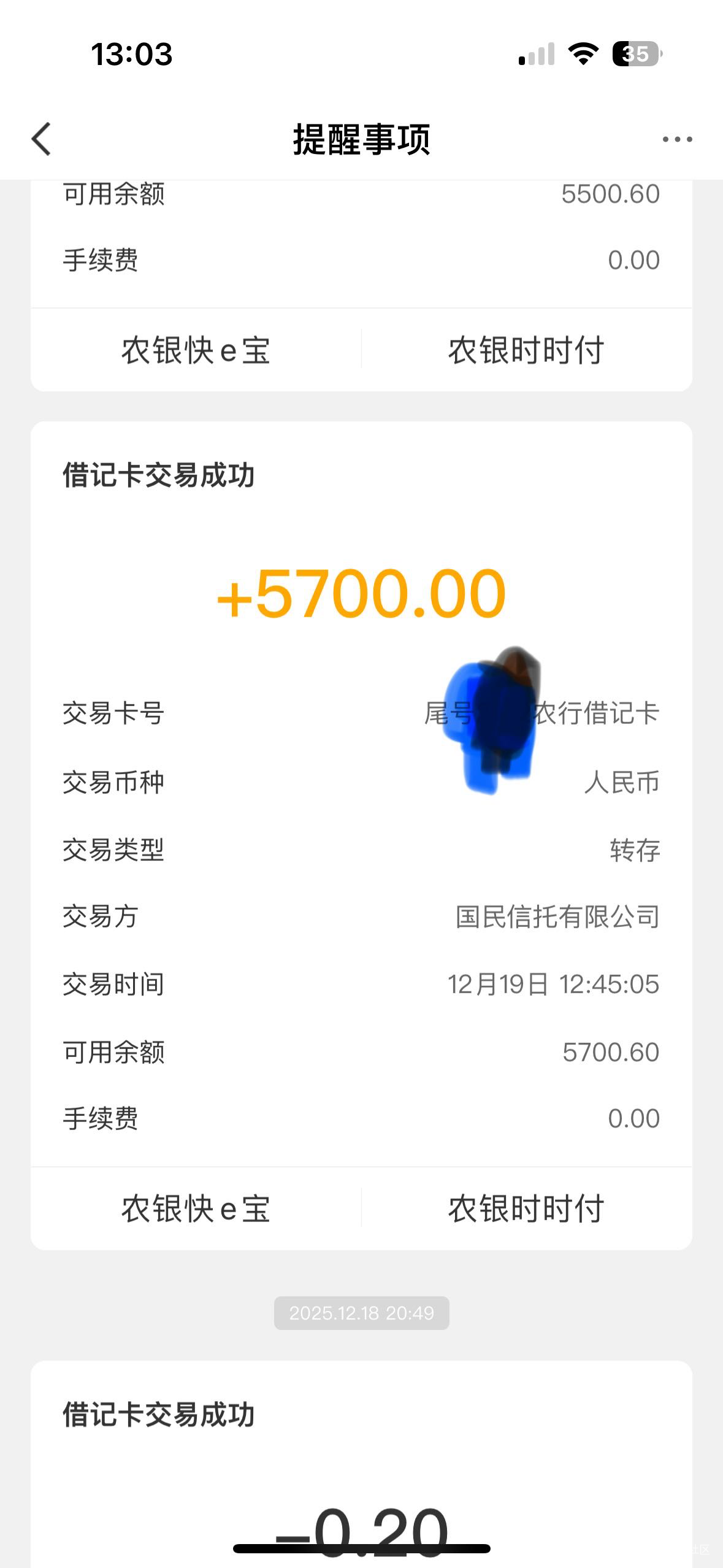Open the three-dot overflow menu
Image resolution: width=723 pixels, height=1568 pixels.
677,140
